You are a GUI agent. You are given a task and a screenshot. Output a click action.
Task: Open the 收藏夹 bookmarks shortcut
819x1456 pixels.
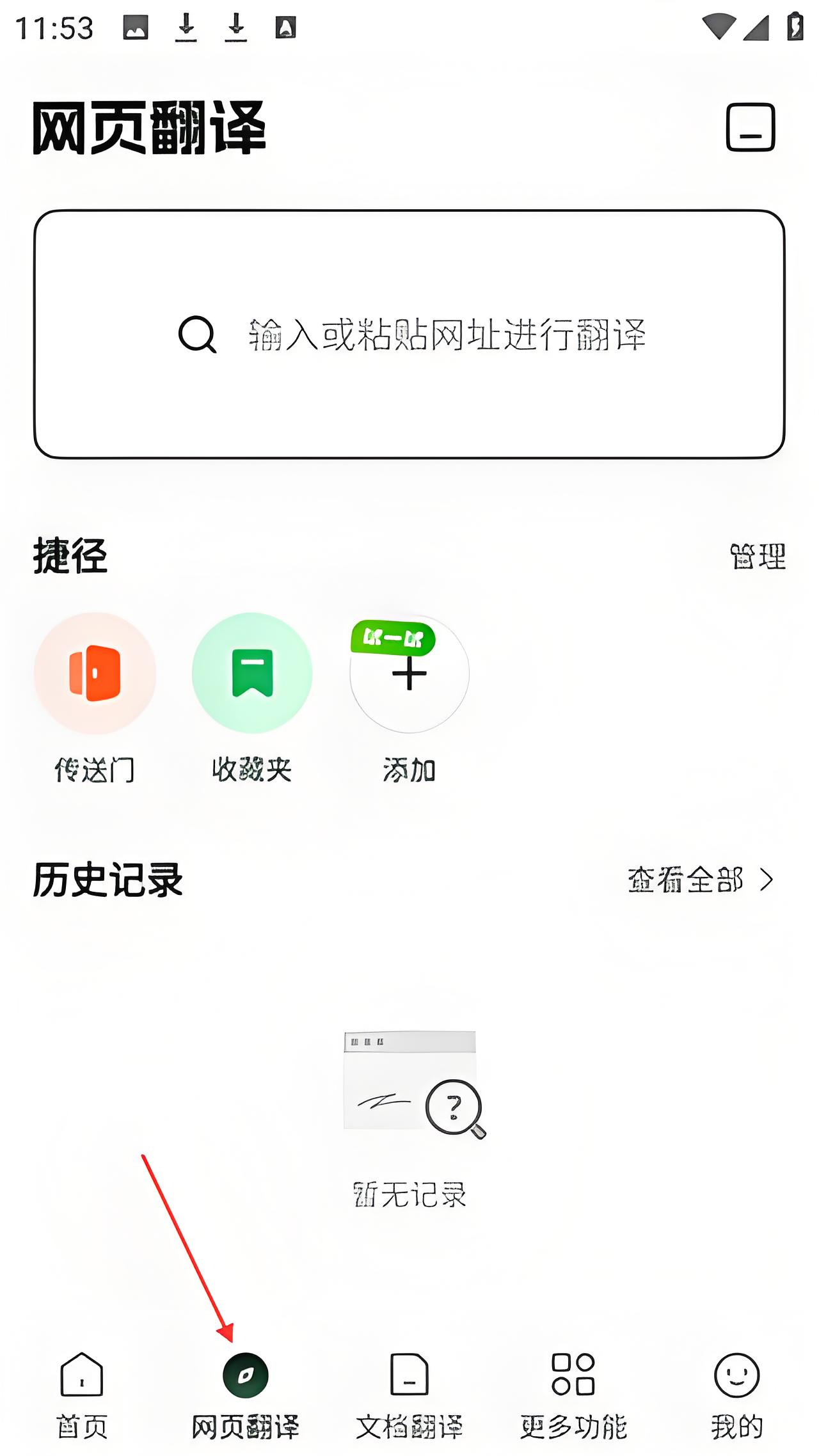pyautogui.click(x=252, y=673)
